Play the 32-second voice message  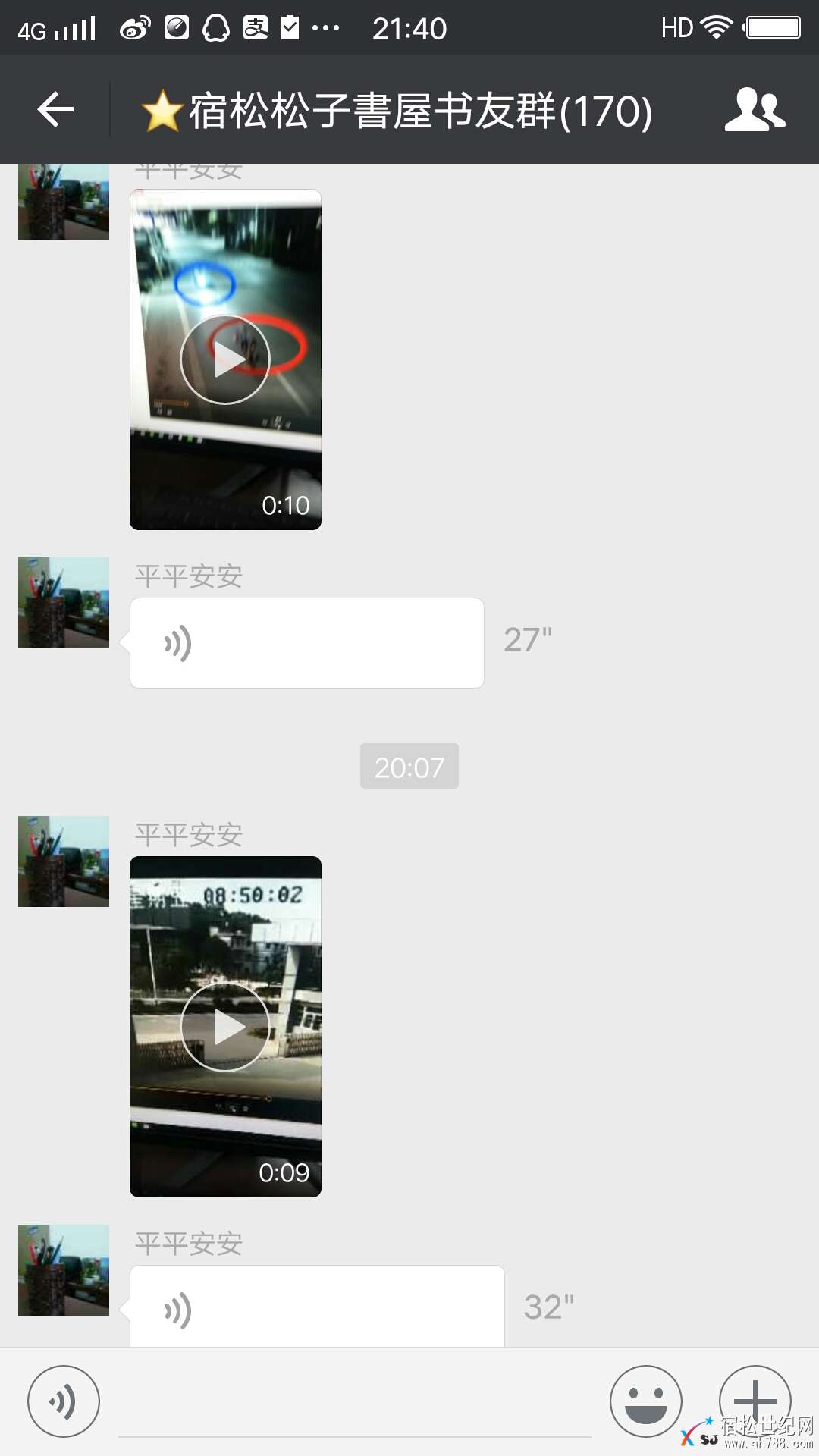tap(317, 1307)
